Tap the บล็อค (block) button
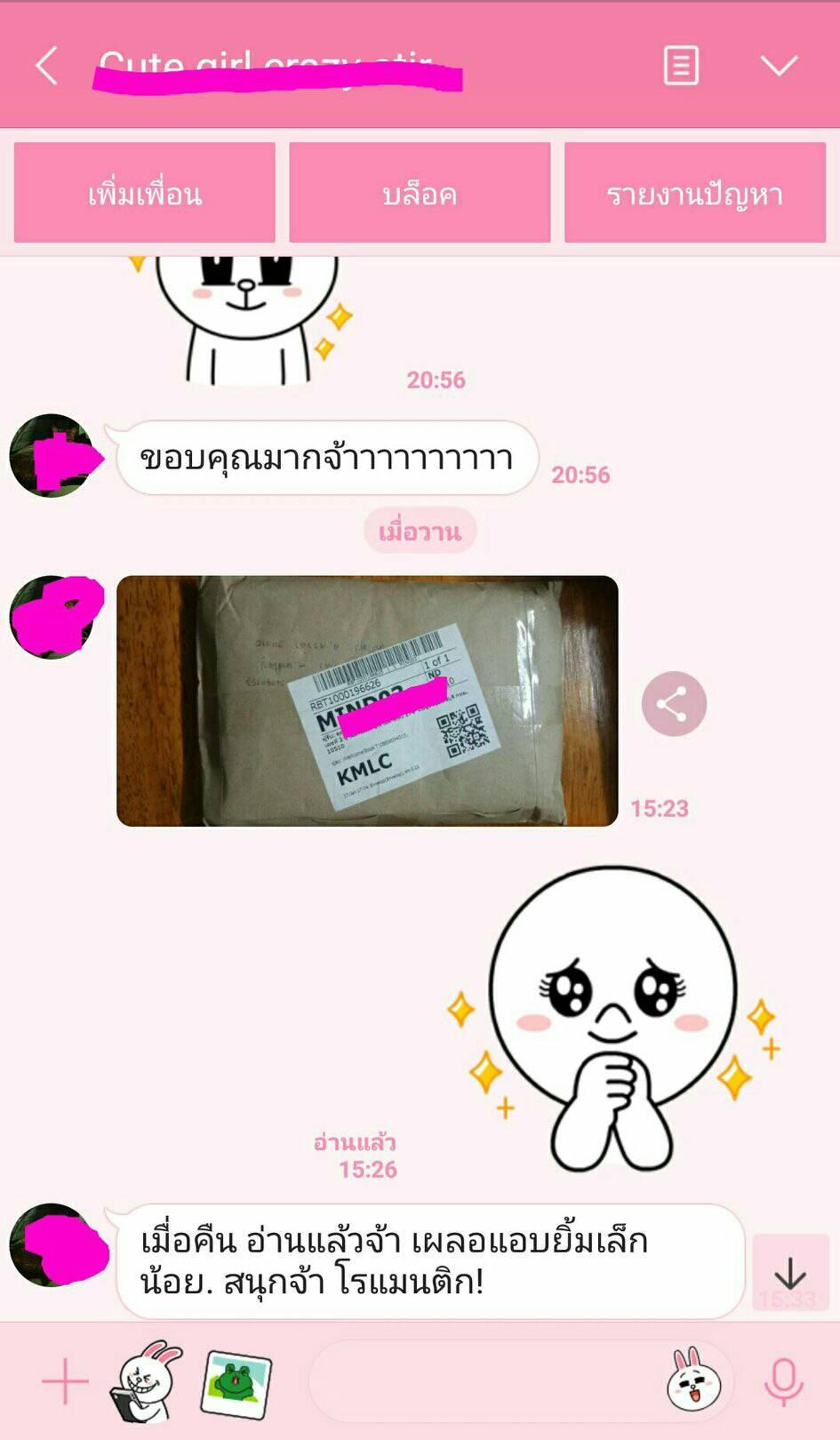 [x=420, y=193]
